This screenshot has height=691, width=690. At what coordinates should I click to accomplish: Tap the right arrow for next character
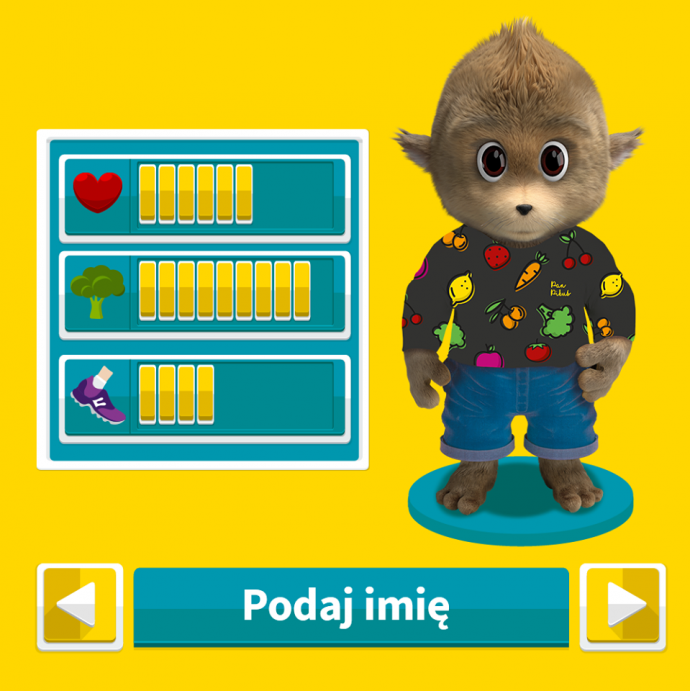click(x=623, y=606)
